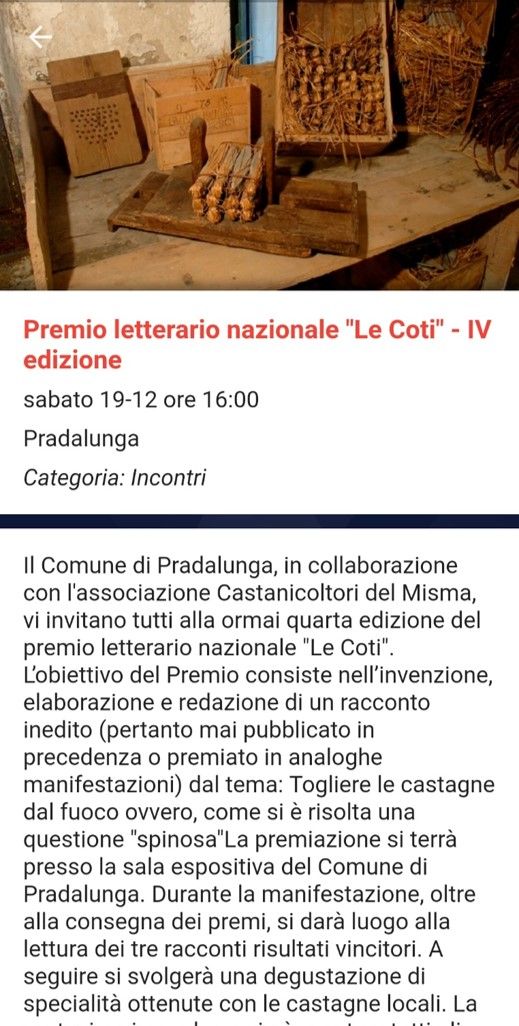Go back using the top-left arrow
Screen dimensions: 519x1026
coord(40,38)
